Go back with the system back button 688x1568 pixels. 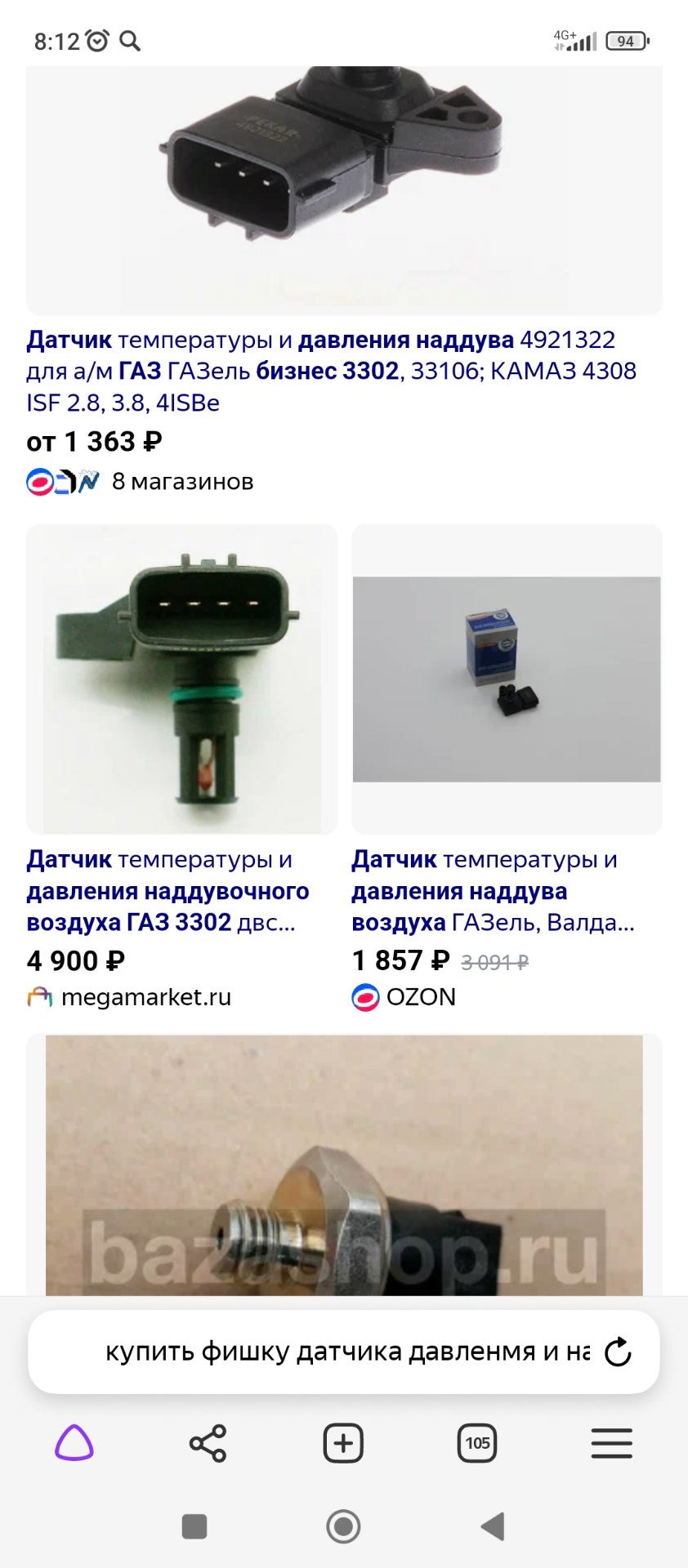click(x=493, y=1526)
